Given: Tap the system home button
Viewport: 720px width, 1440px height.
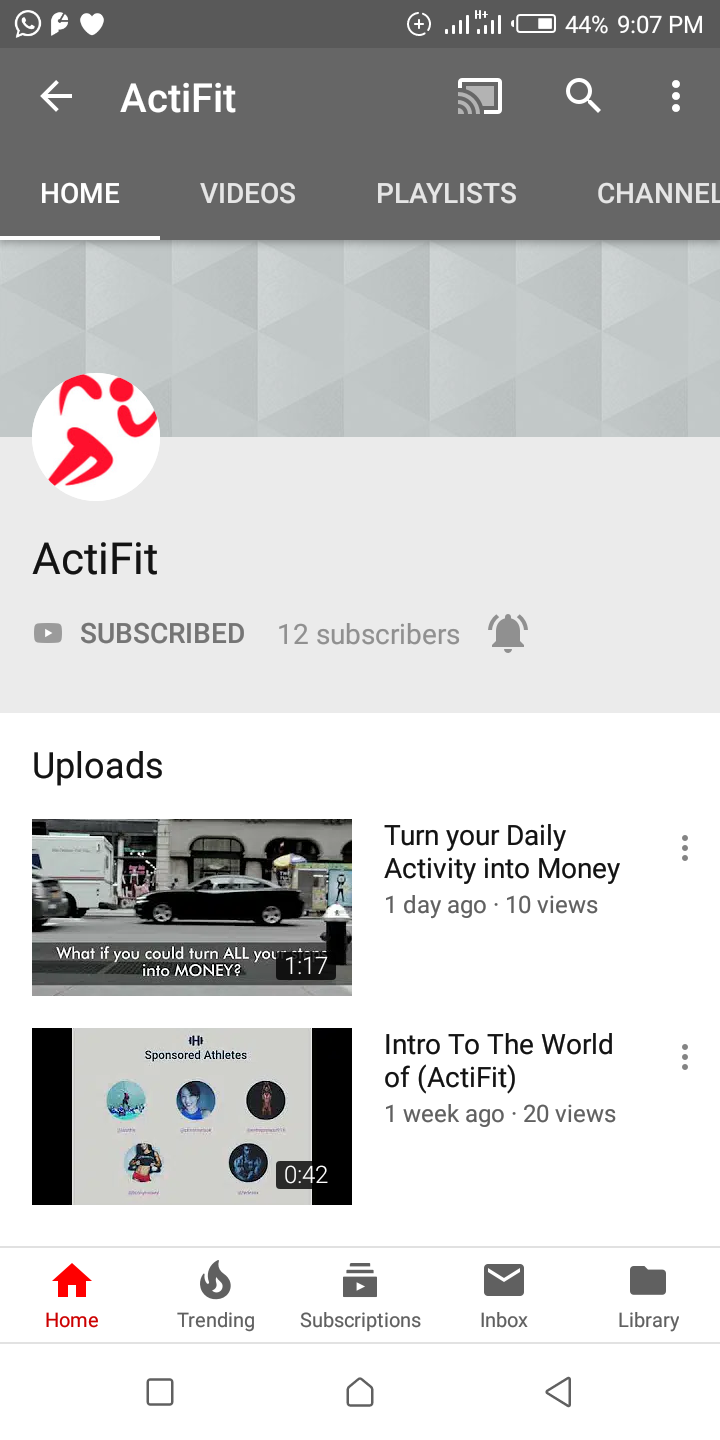Looking at the screenshot, I should [x=360, y=1392].
